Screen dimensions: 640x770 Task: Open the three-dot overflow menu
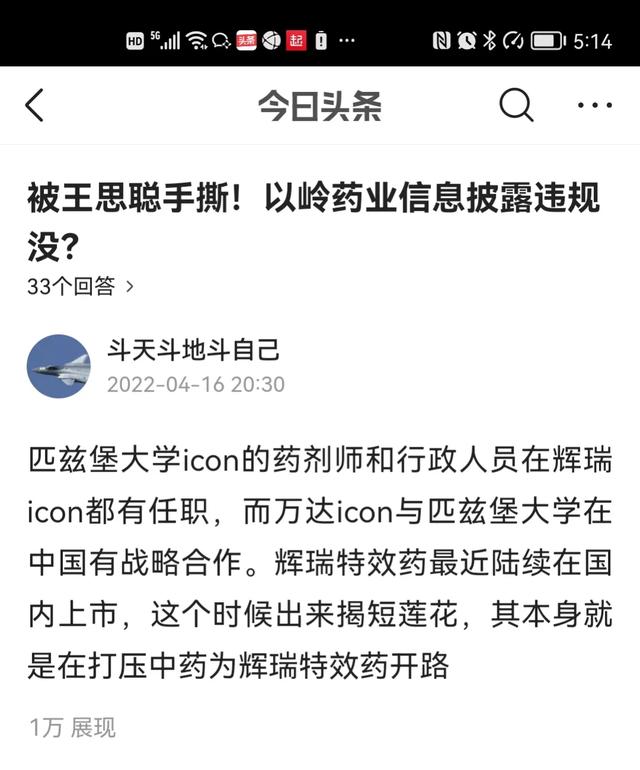click(x=595, y=105)
